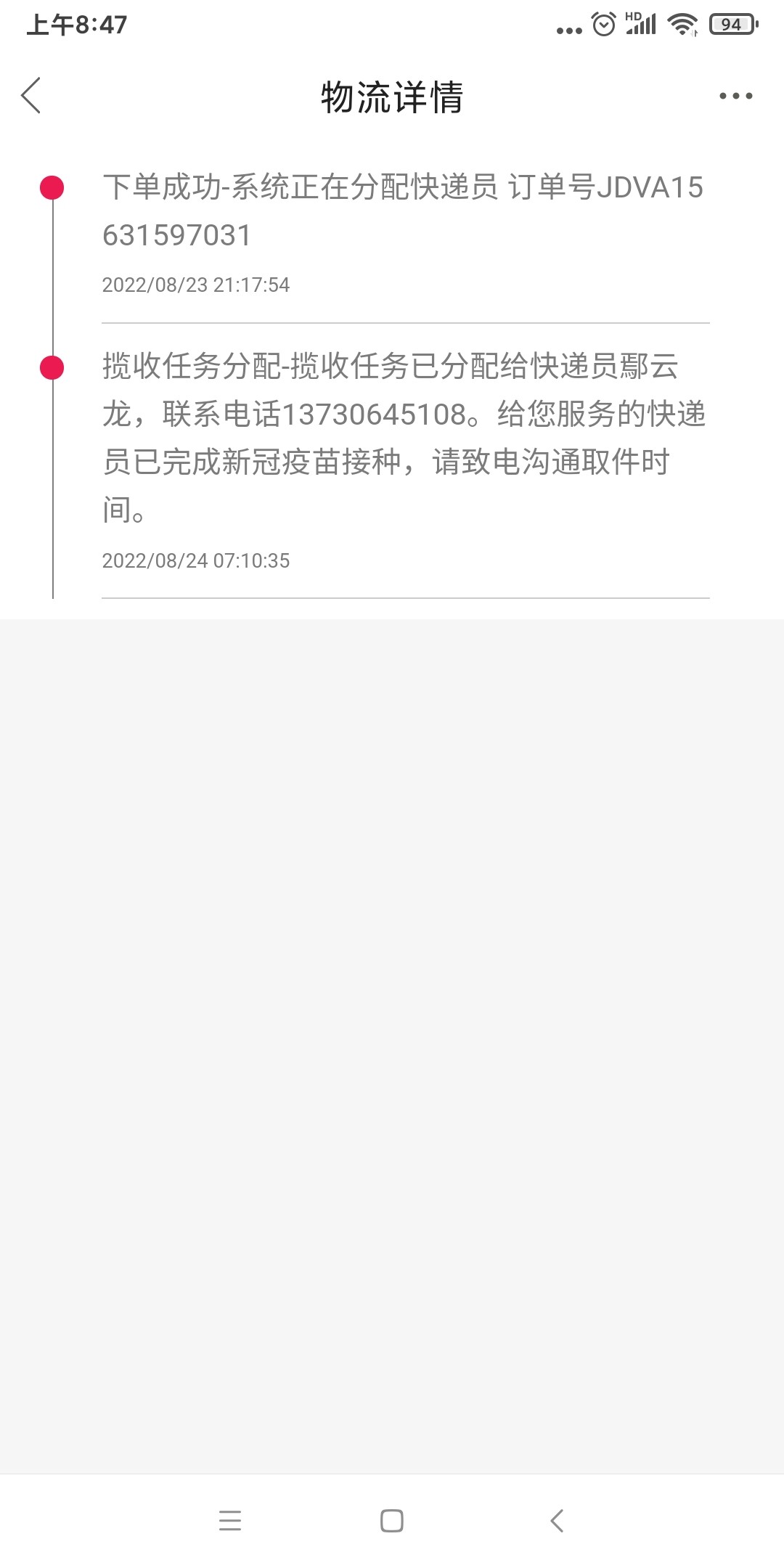
Task: Tap the system home button
Action: [x=392, y=1521]
